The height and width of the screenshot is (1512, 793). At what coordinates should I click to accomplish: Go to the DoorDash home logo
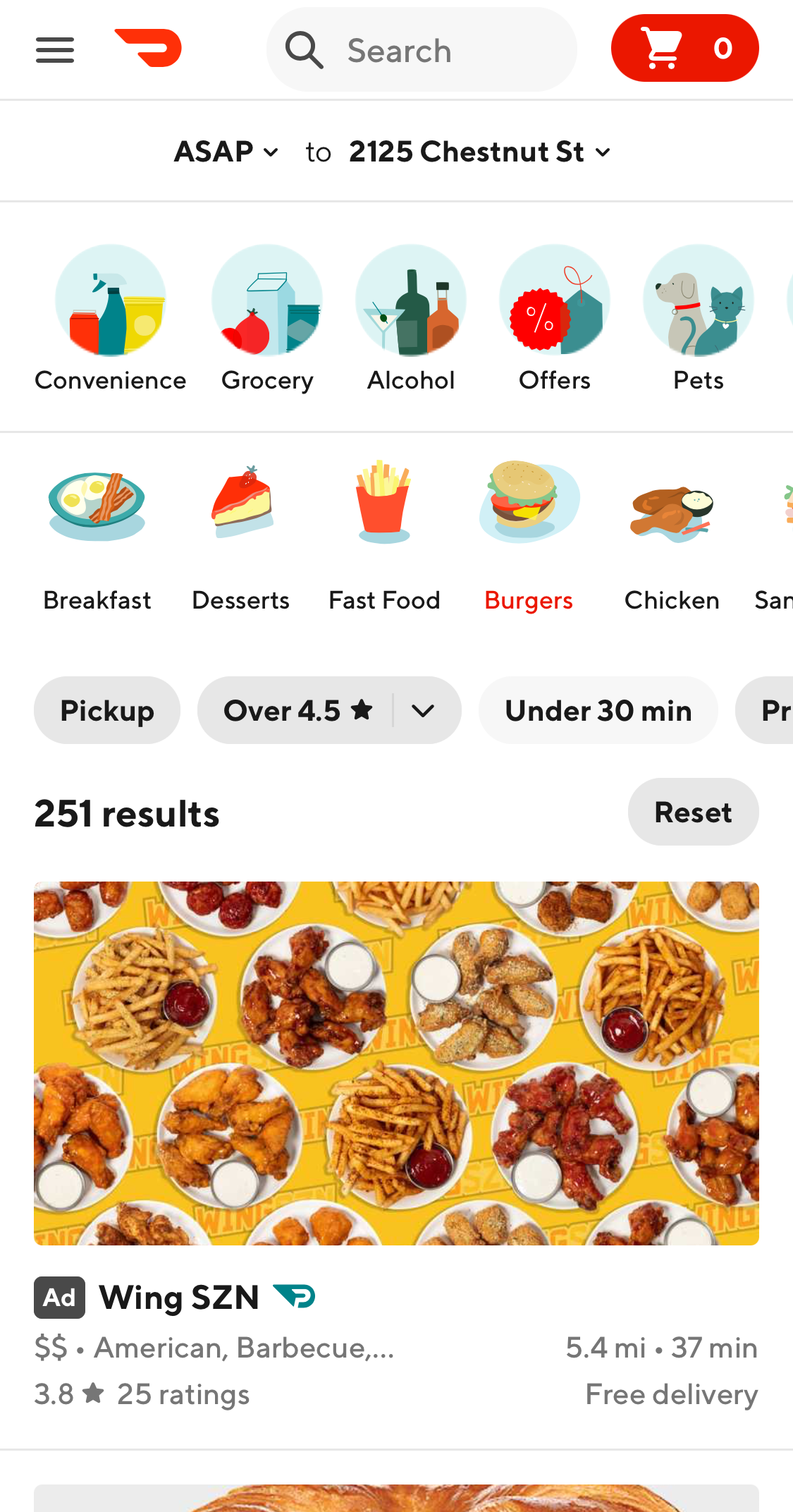click(149, 48)
